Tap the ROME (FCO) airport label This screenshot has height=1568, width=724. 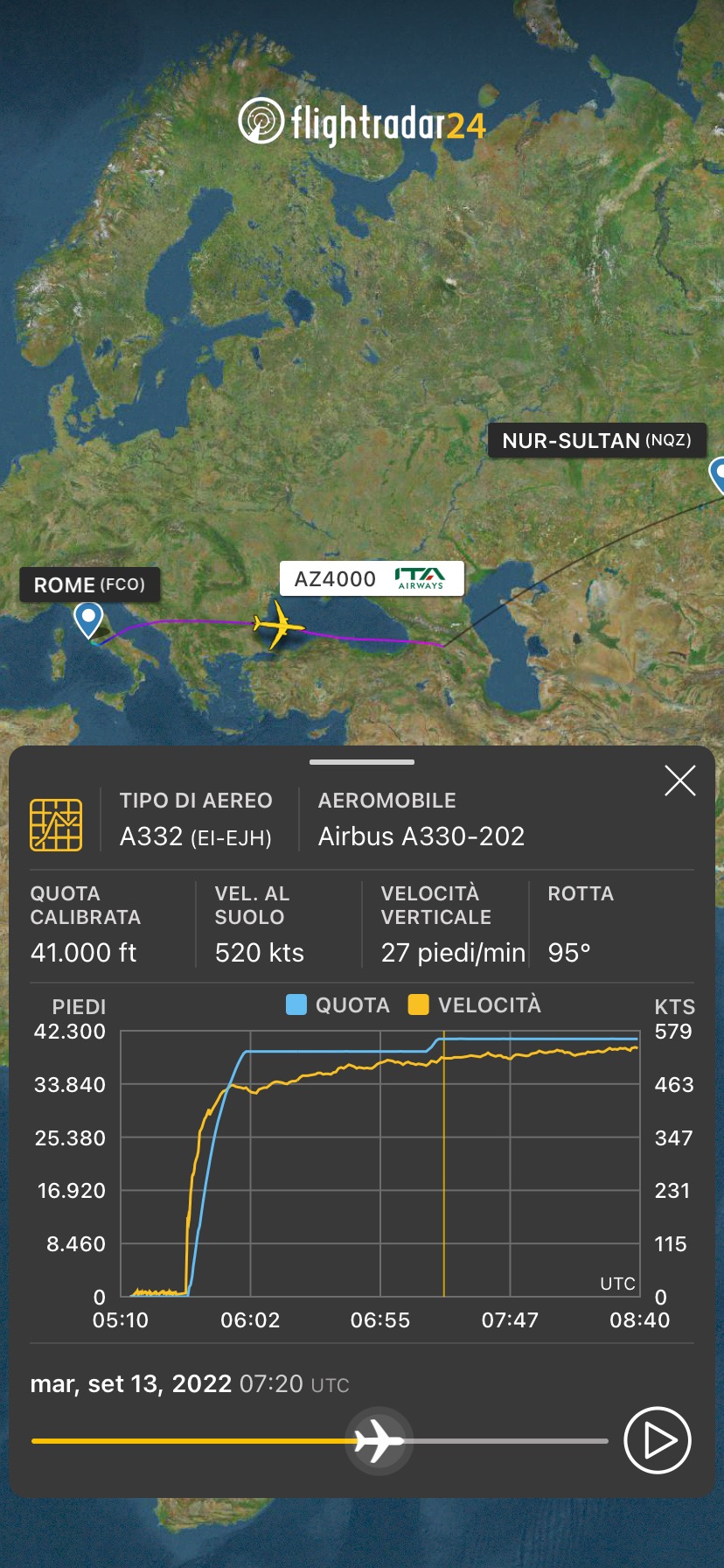pyautogui.click(x=89, y=584)
